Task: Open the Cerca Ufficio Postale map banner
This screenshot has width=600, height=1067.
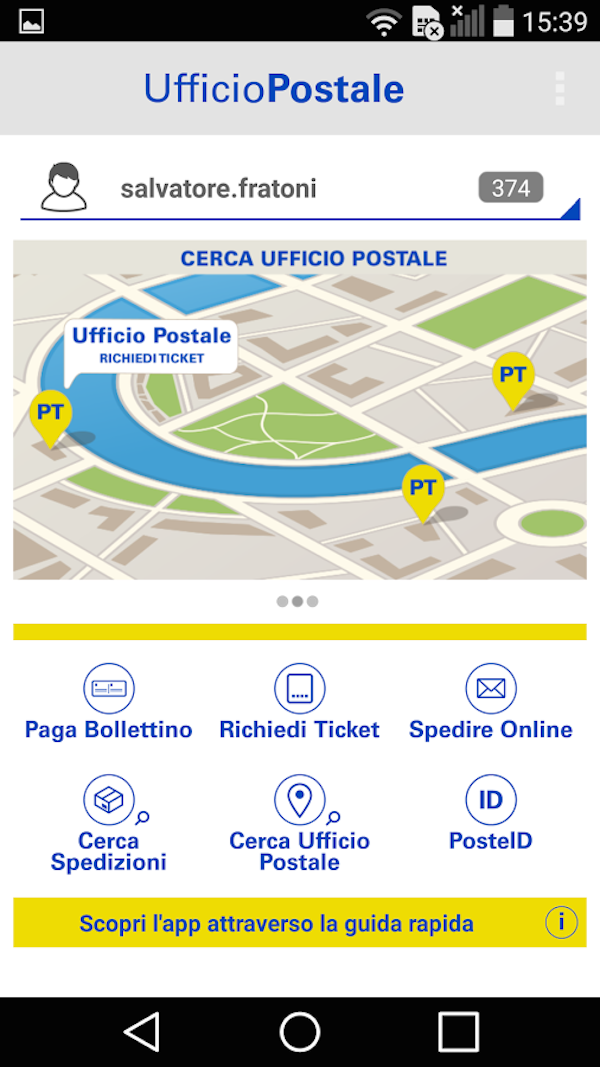Action: [x=300, y=410]
